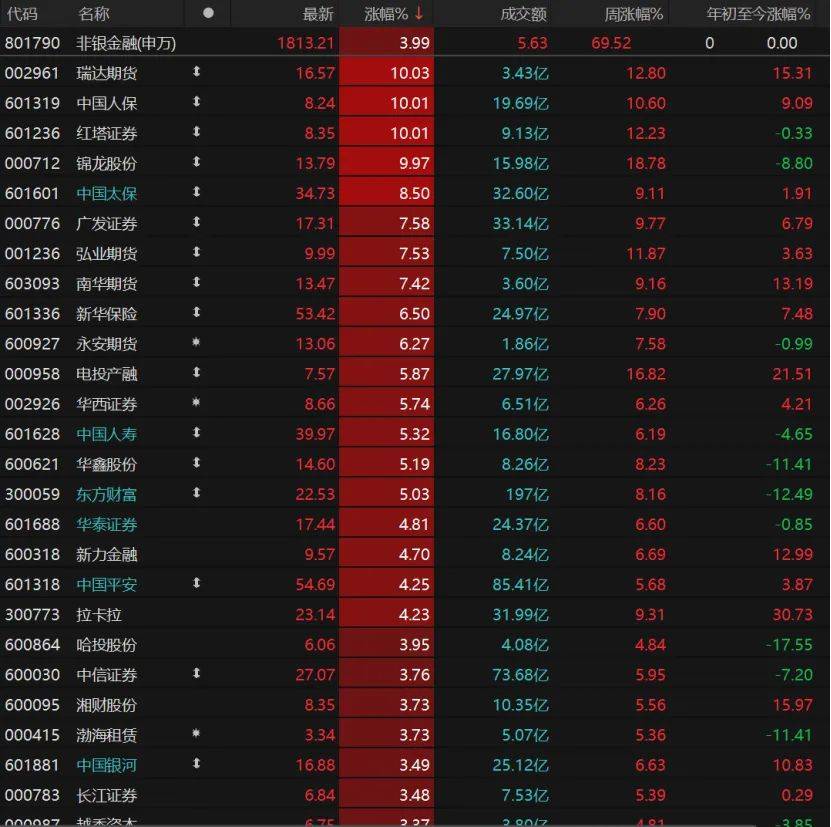Image resolution: width=831 pixels, height=827 pixels.
Task: Open the 新华保险 row
Action: tap(107, 314)
